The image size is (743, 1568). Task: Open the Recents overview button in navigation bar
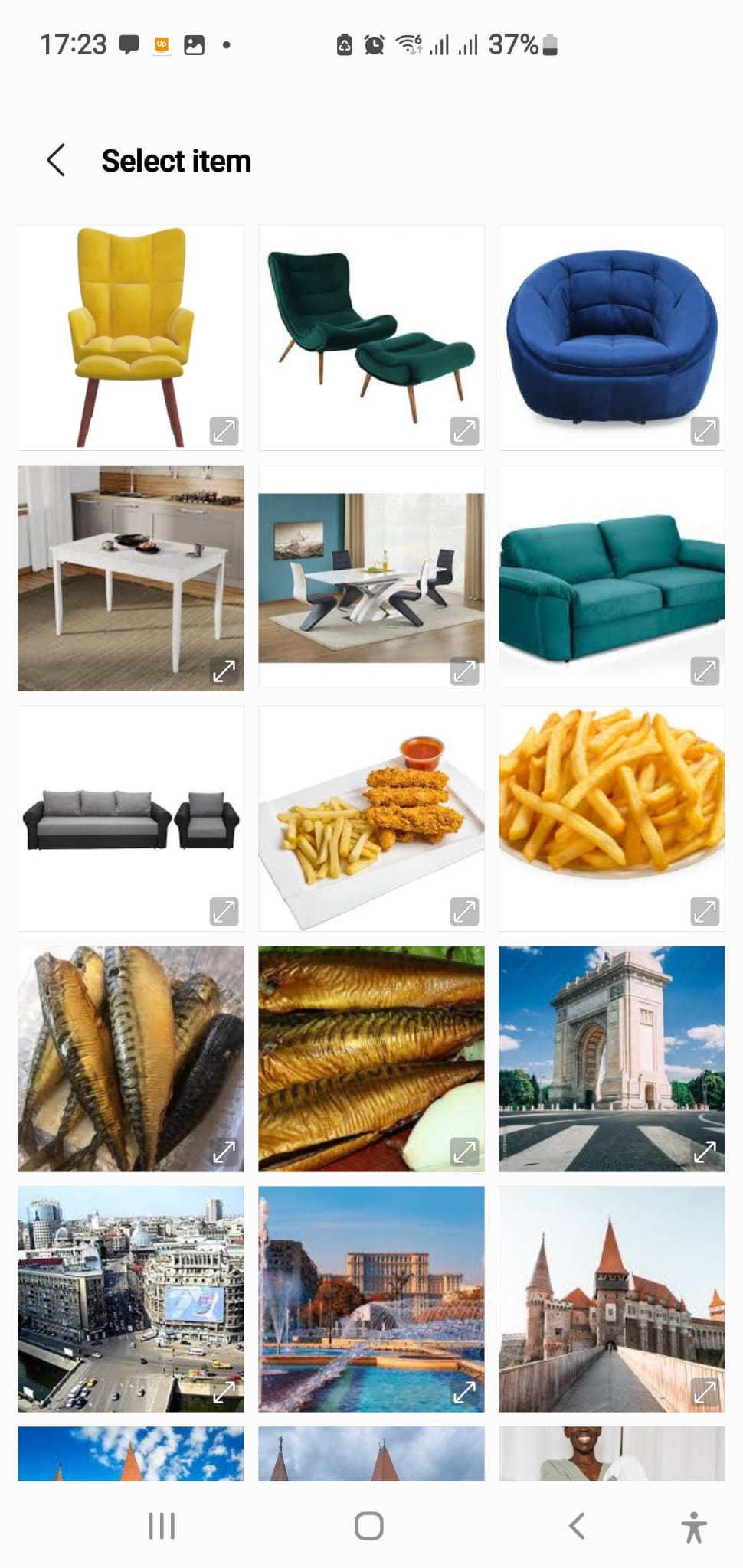tap(161, 1524)
